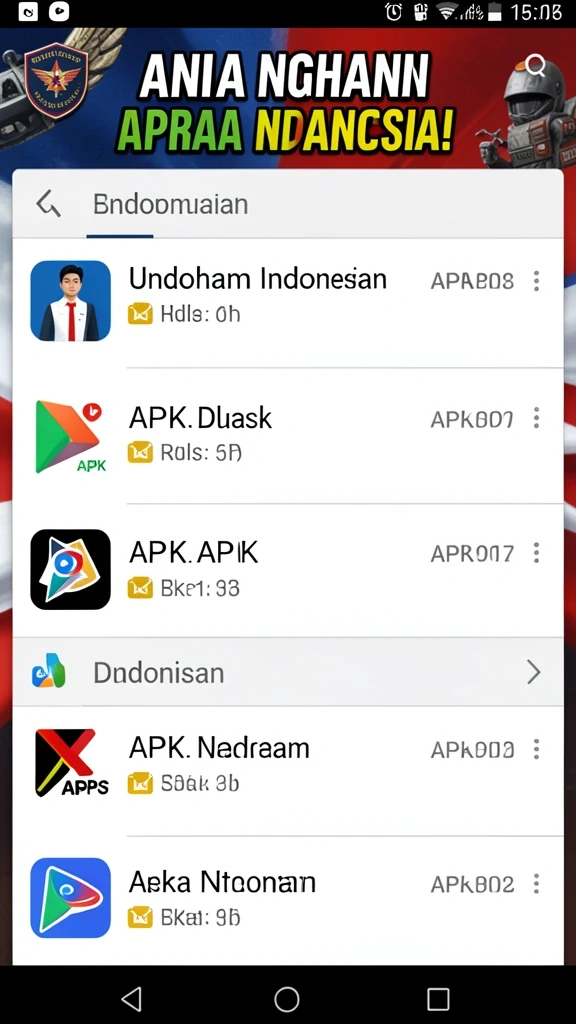Image resolution: width=576 pixels, height=1024 pixels.
Task: Go to the home screen
Action: tap(287, 999)
